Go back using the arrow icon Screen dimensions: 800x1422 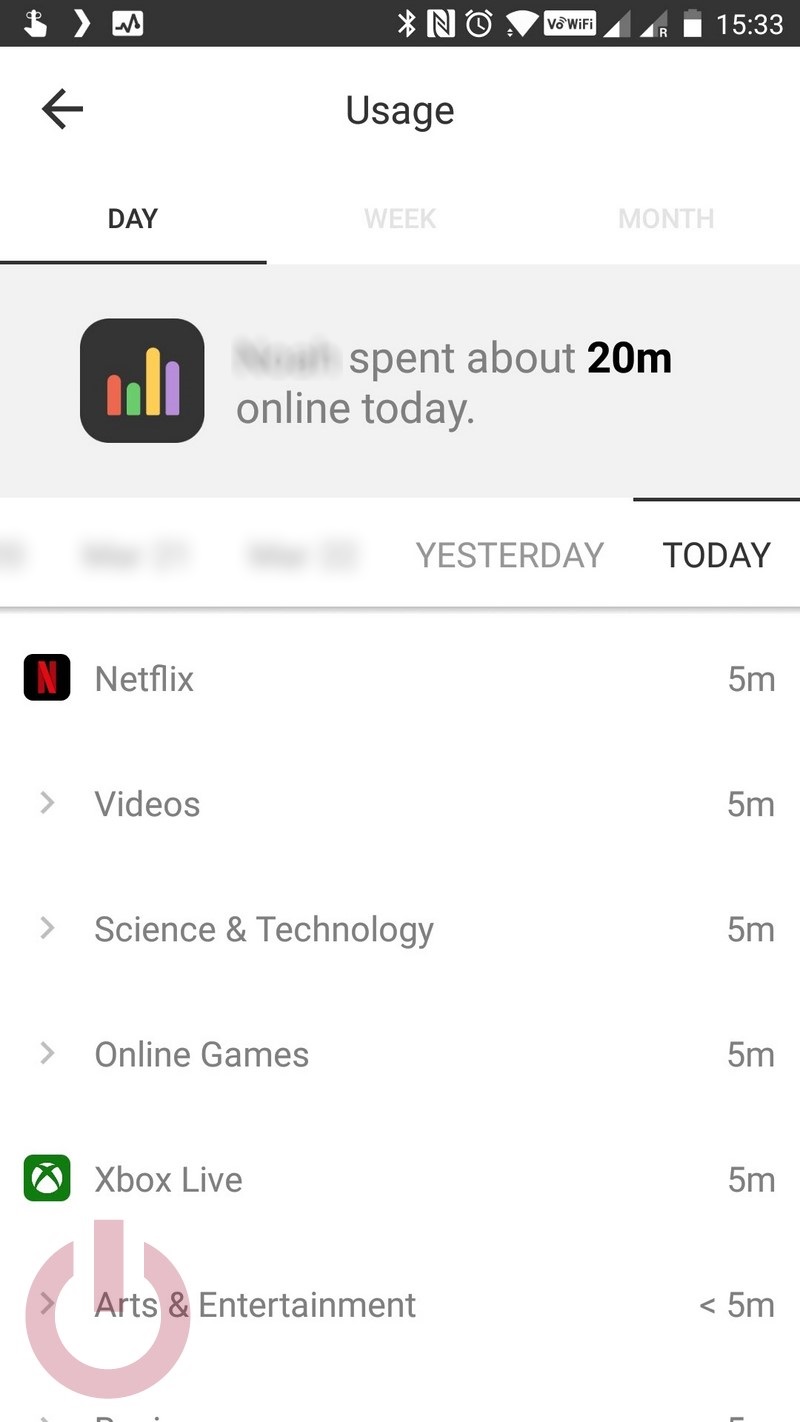[62, 109]
